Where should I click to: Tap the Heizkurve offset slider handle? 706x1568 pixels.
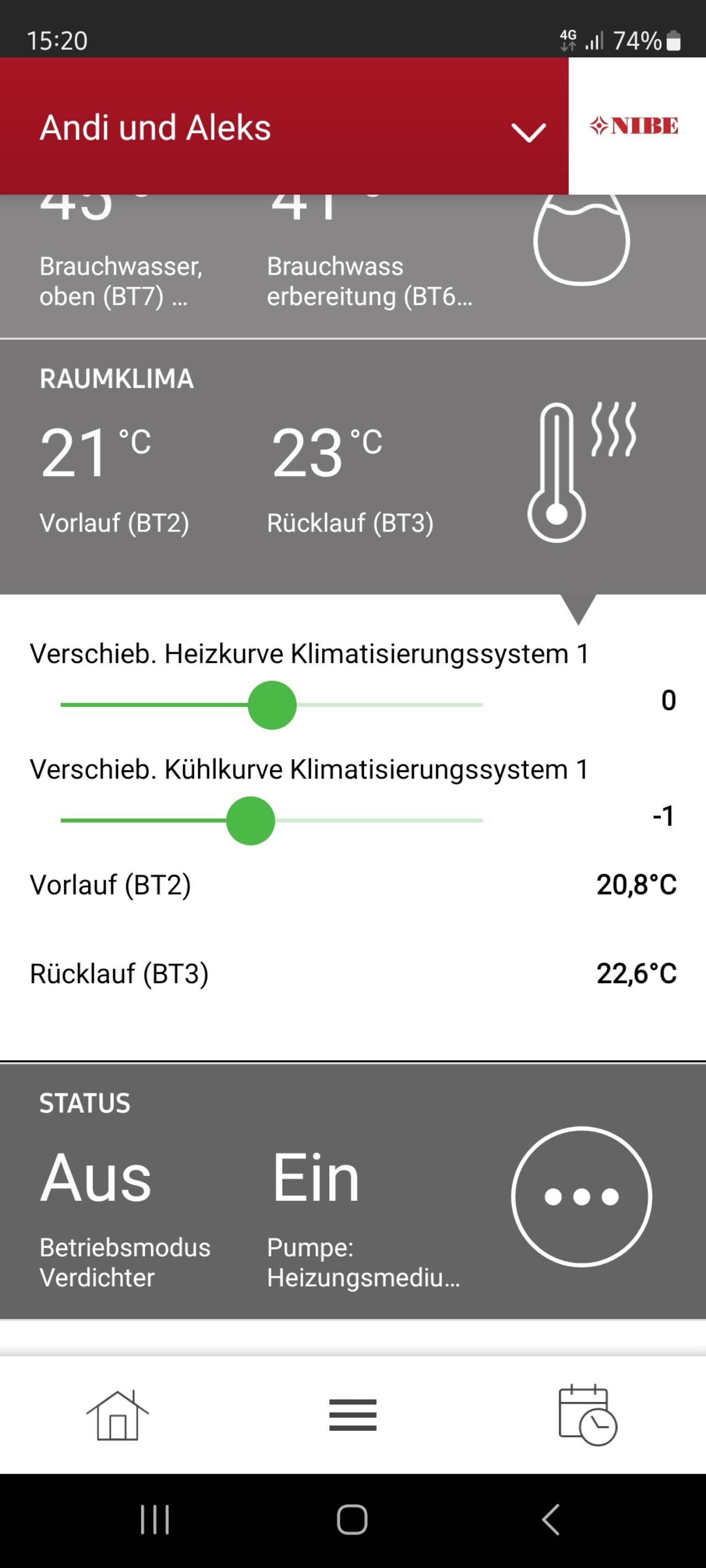click(272, 705)
